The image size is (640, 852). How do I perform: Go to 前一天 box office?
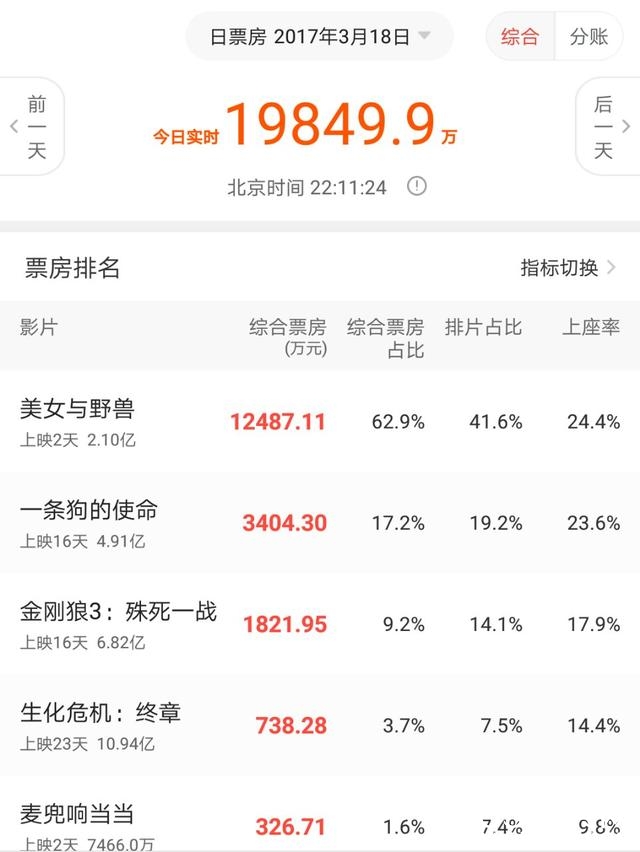click(x=32, y=127)
